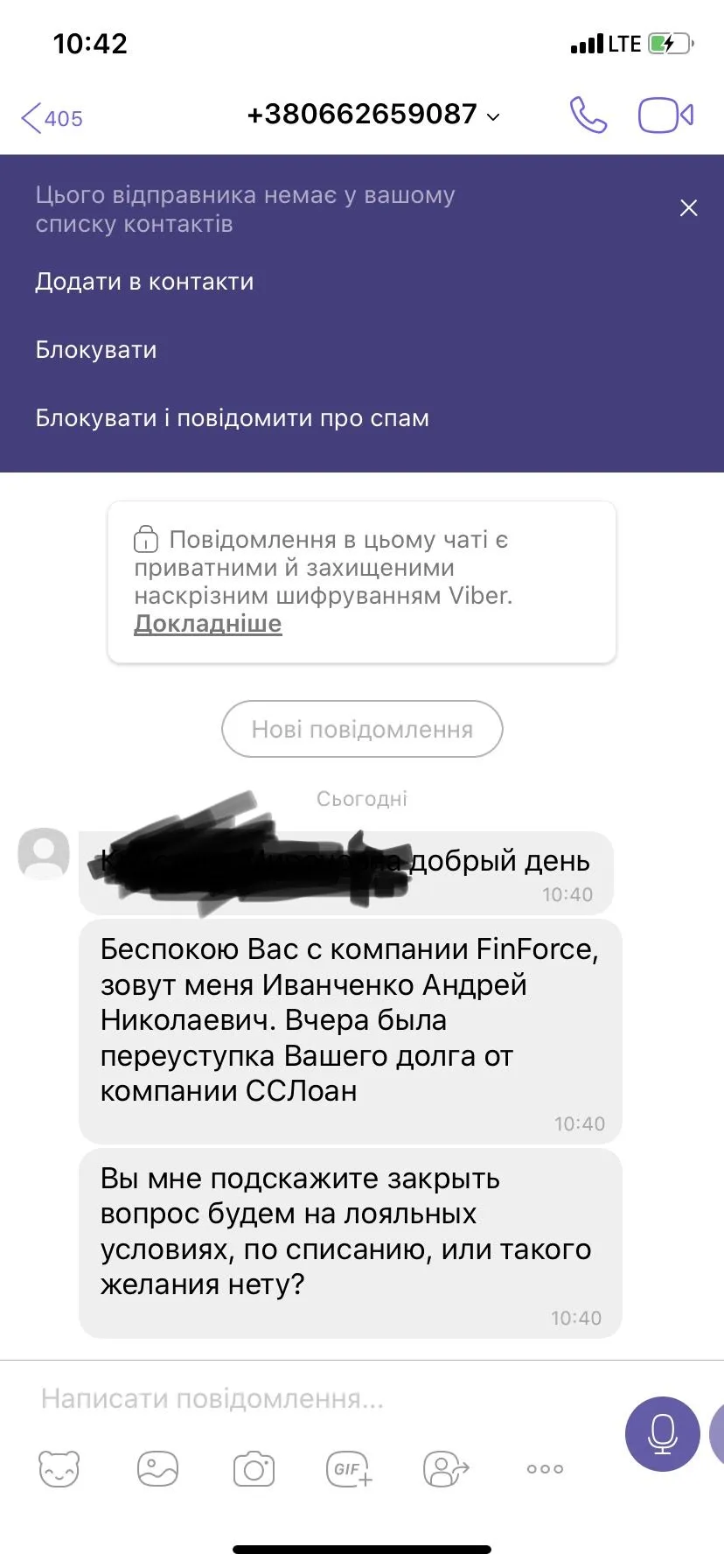This screenshot has width=724, height=1568.
Task: Open more attachment options
Action: (x=545, y=1469)
